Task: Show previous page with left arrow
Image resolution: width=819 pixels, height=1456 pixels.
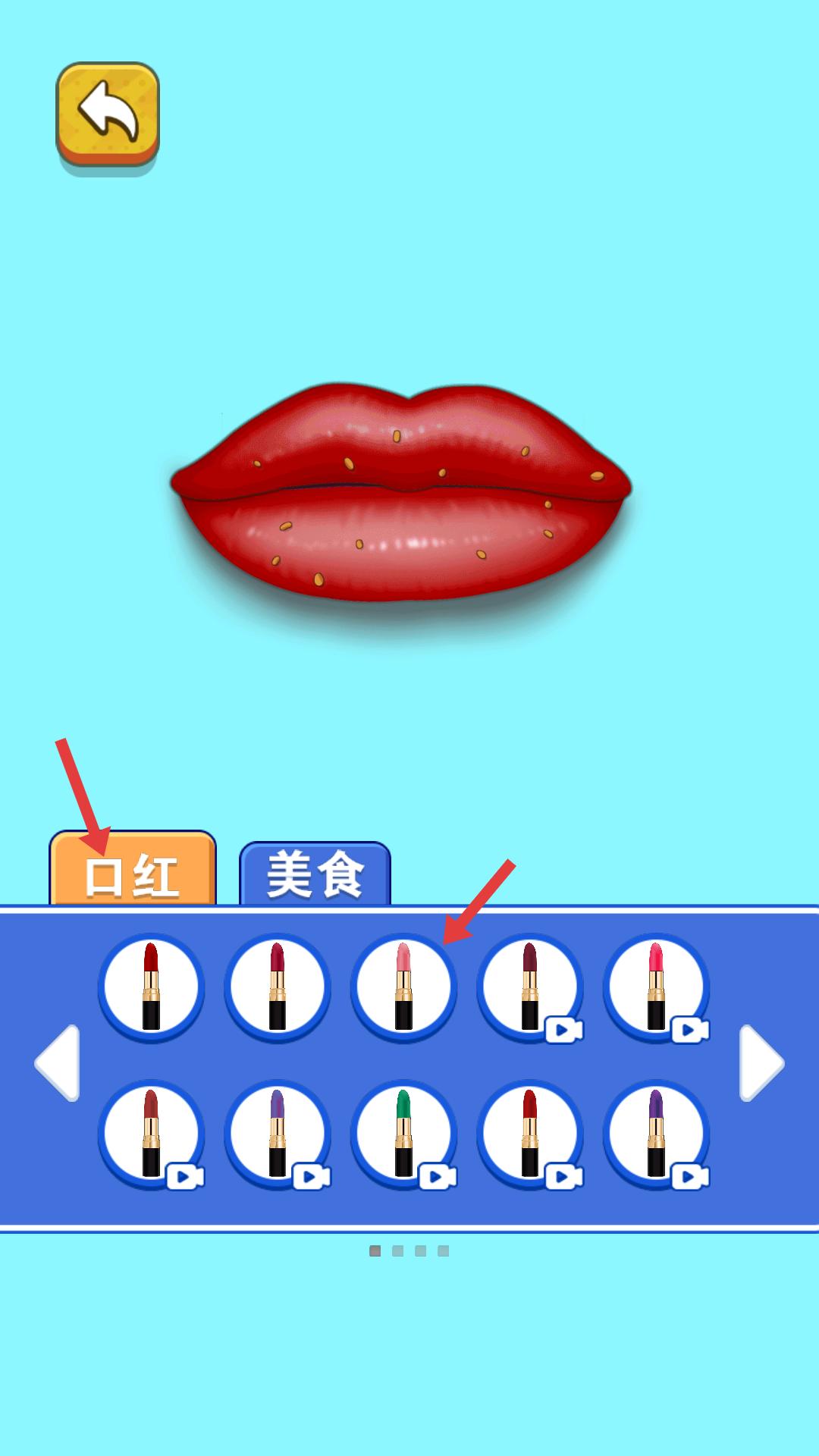Action: click(58, 1062)
